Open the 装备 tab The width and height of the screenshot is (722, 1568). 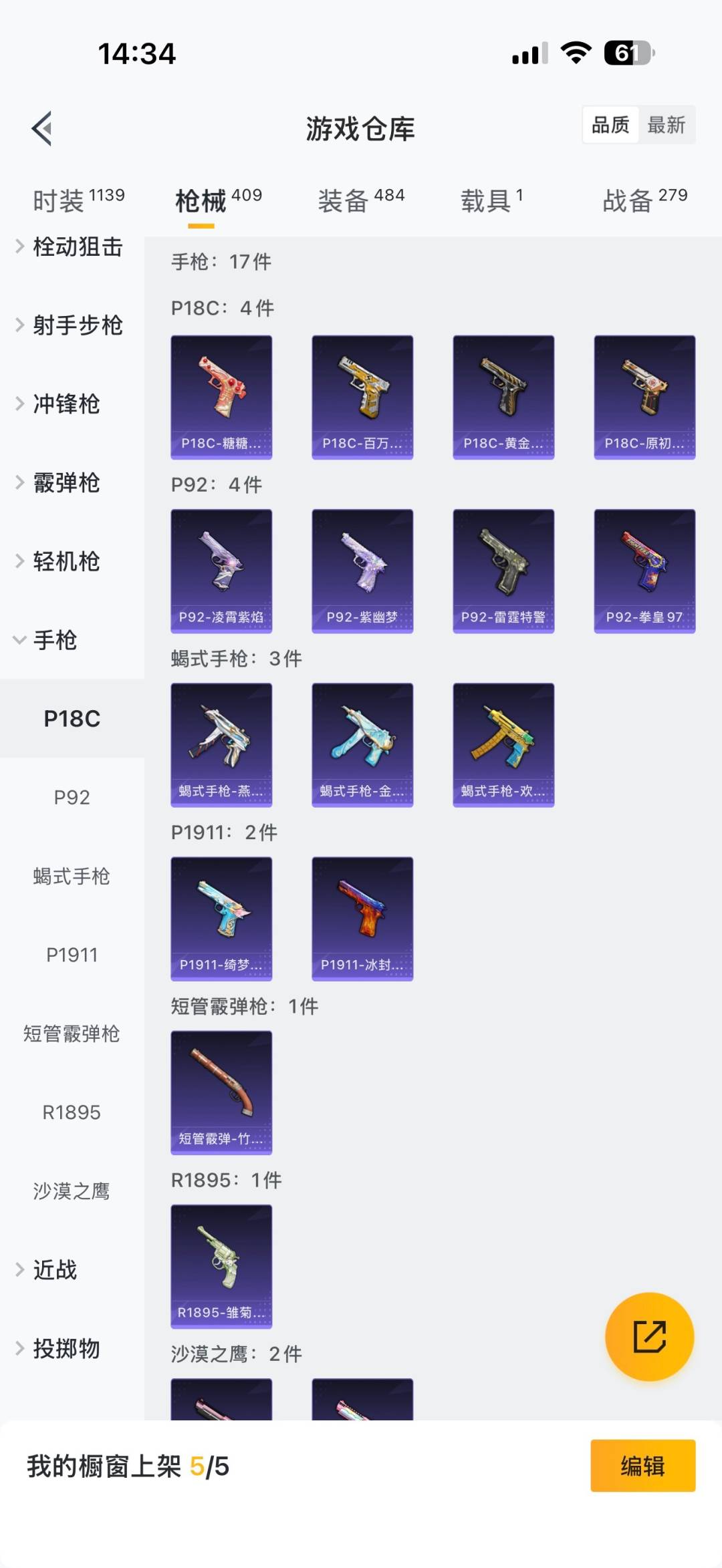(x=361, y=200)
